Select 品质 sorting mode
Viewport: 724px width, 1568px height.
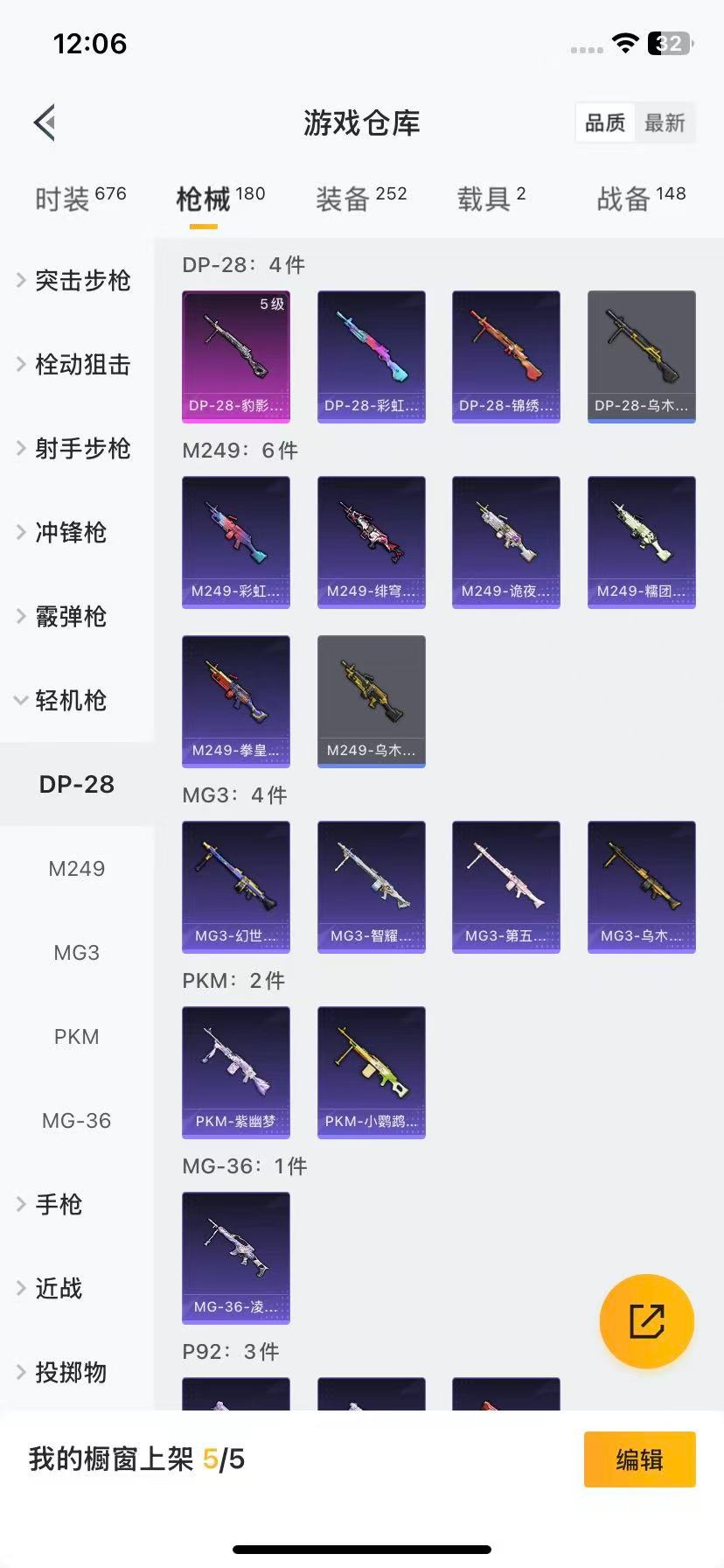coord(604,123)
